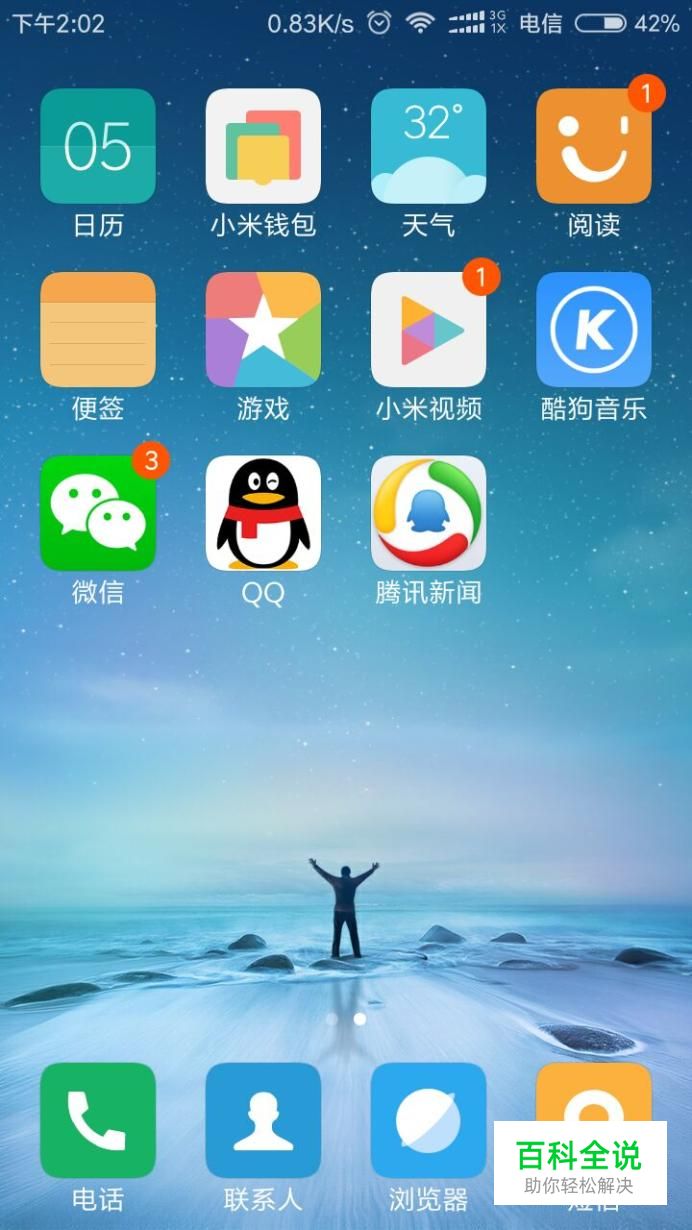This screenshot has width=692, height=1230.
Task: Open 微信 WeChat app
Action: point(98,513)
